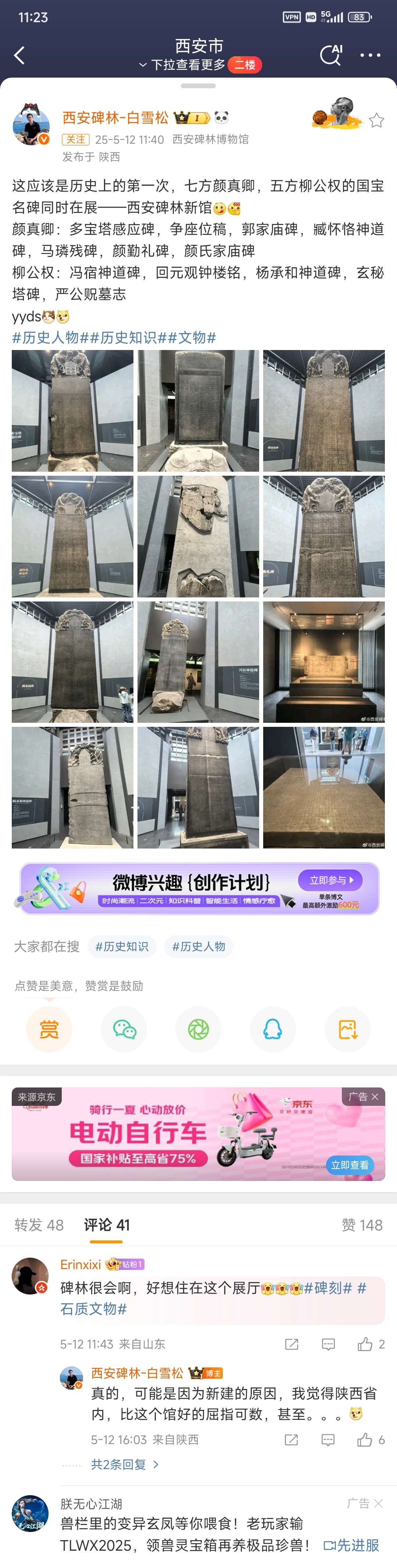Image resolution: width=397 pixels, height=1568 pixels.
Task: Switch to the 赞 148 tab
Action: [x=362, y=1225]
